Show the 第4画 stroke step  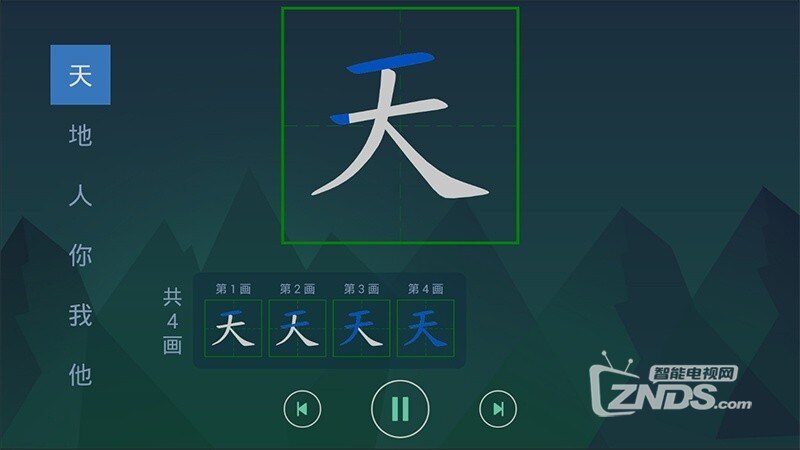[x=425, y=328]
